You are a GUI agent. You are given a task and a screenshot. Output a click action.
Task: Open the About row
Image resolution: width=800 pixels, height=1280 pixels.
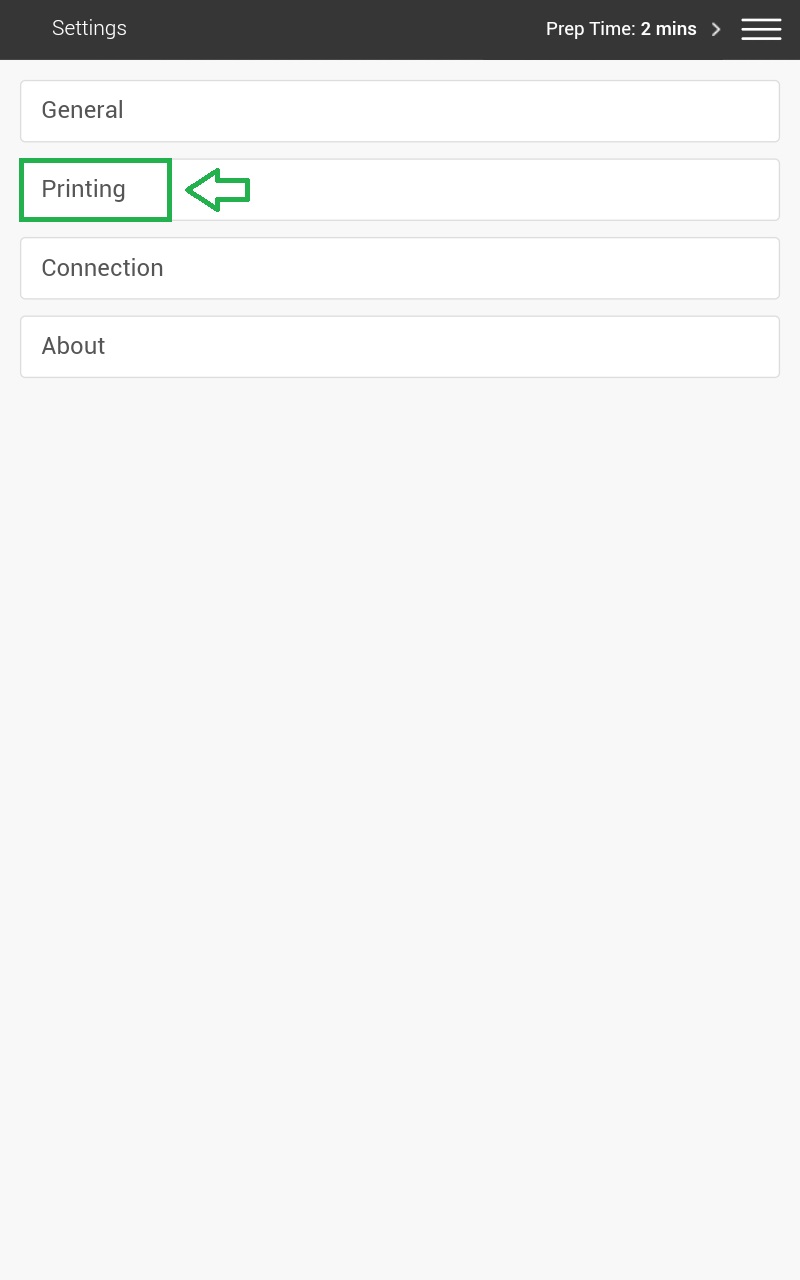click(400, 347)
